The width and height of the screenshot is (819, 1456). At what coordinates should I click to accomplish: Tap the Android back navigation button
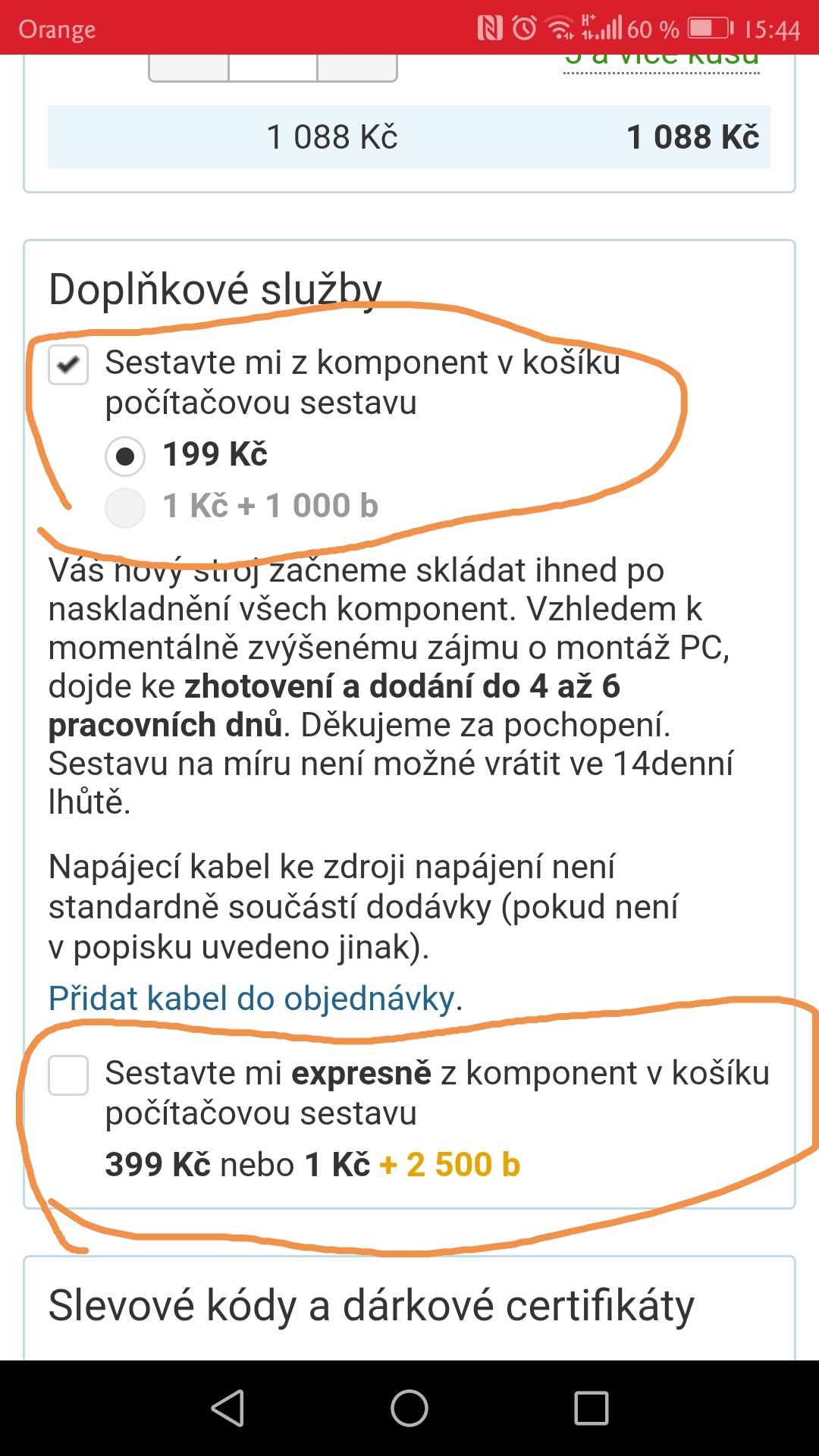227,1408
